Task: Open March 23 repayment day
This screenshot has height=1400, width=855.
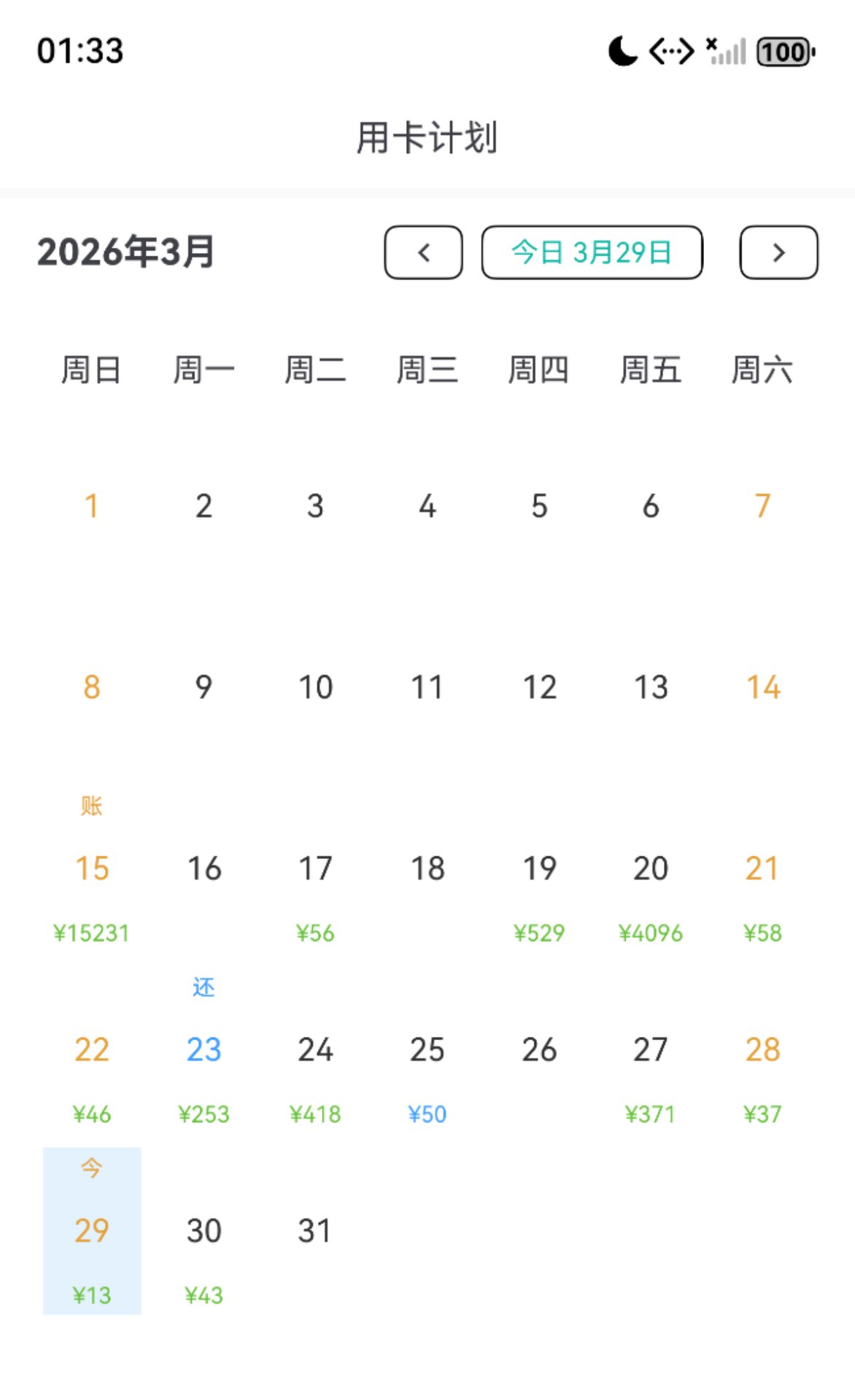Action: coord(204,1049)
